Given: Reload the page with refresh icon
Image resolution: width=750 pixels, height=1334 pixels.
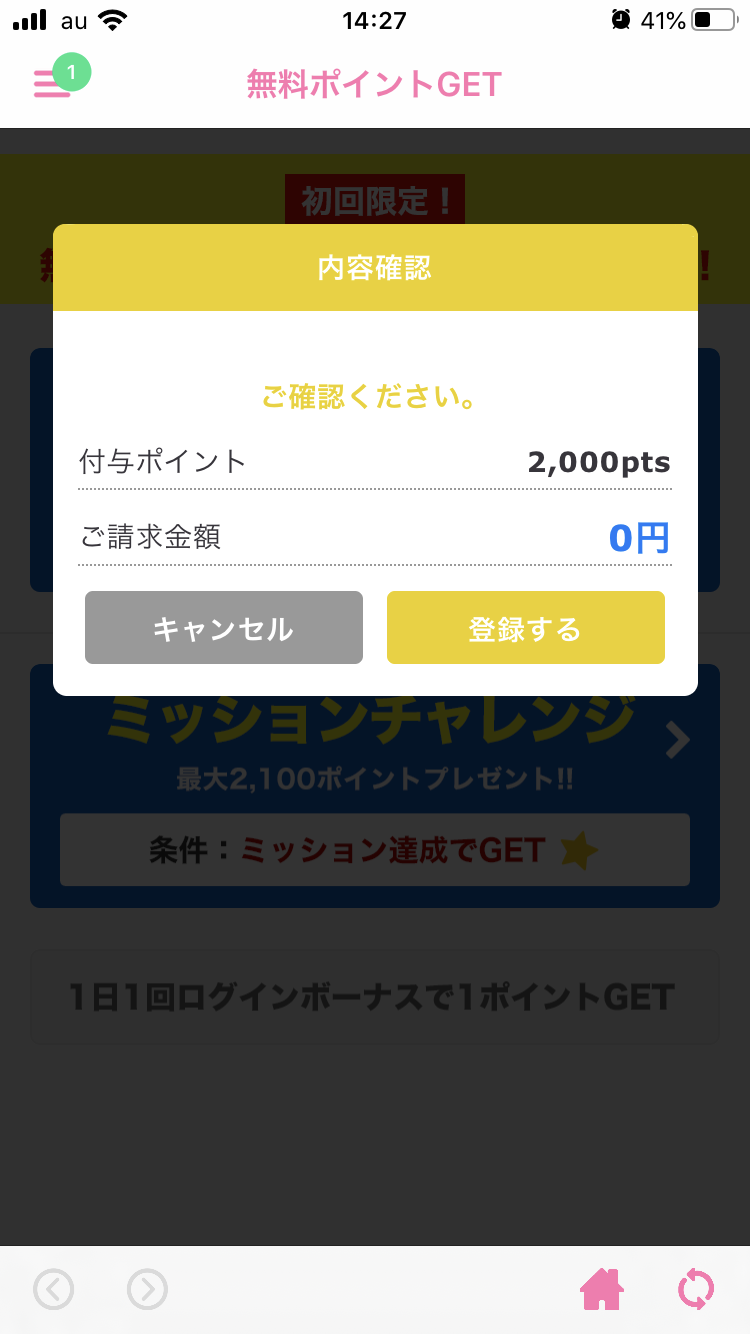Looking at the screenshot, I should click(x=697, y=1289).
